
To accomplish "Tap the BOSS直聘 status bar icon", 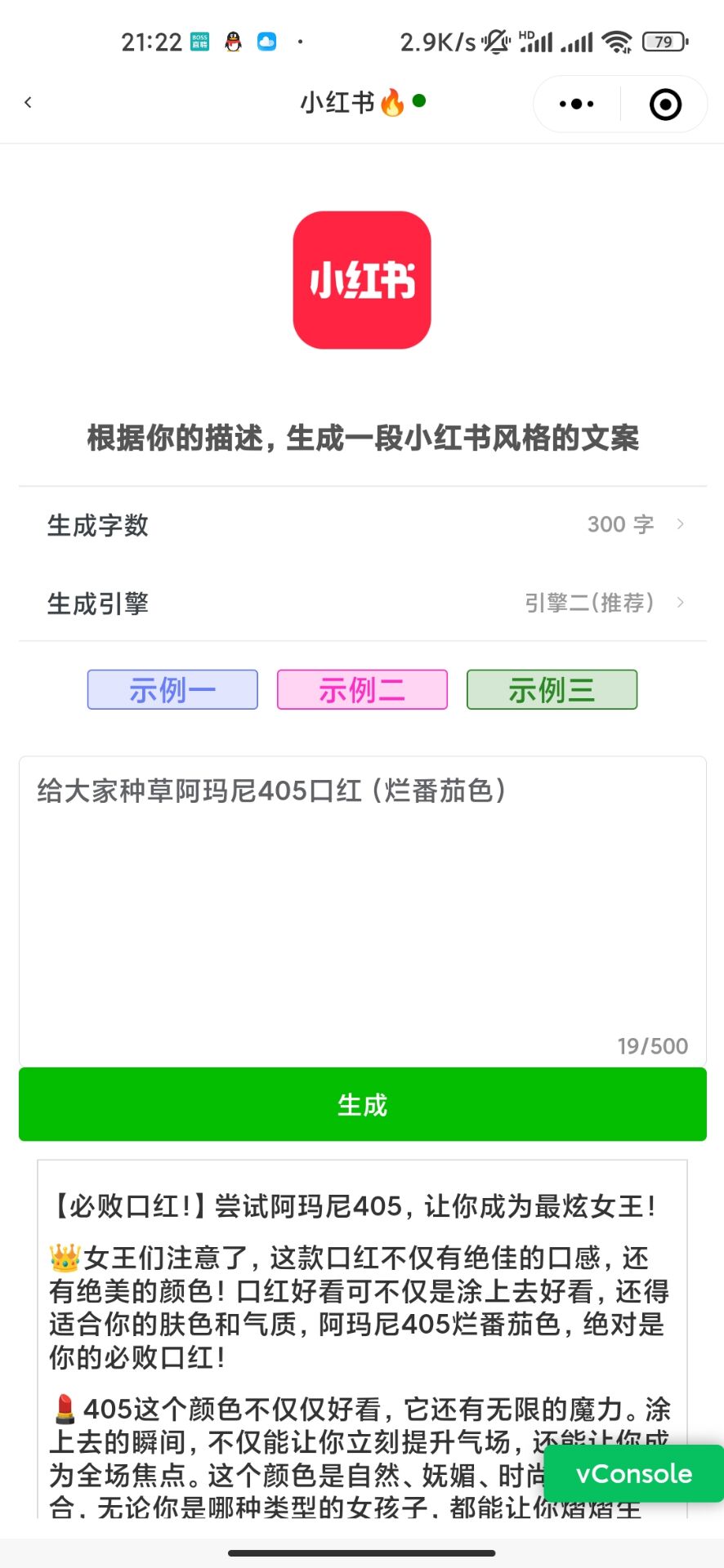I will [199, 41].
